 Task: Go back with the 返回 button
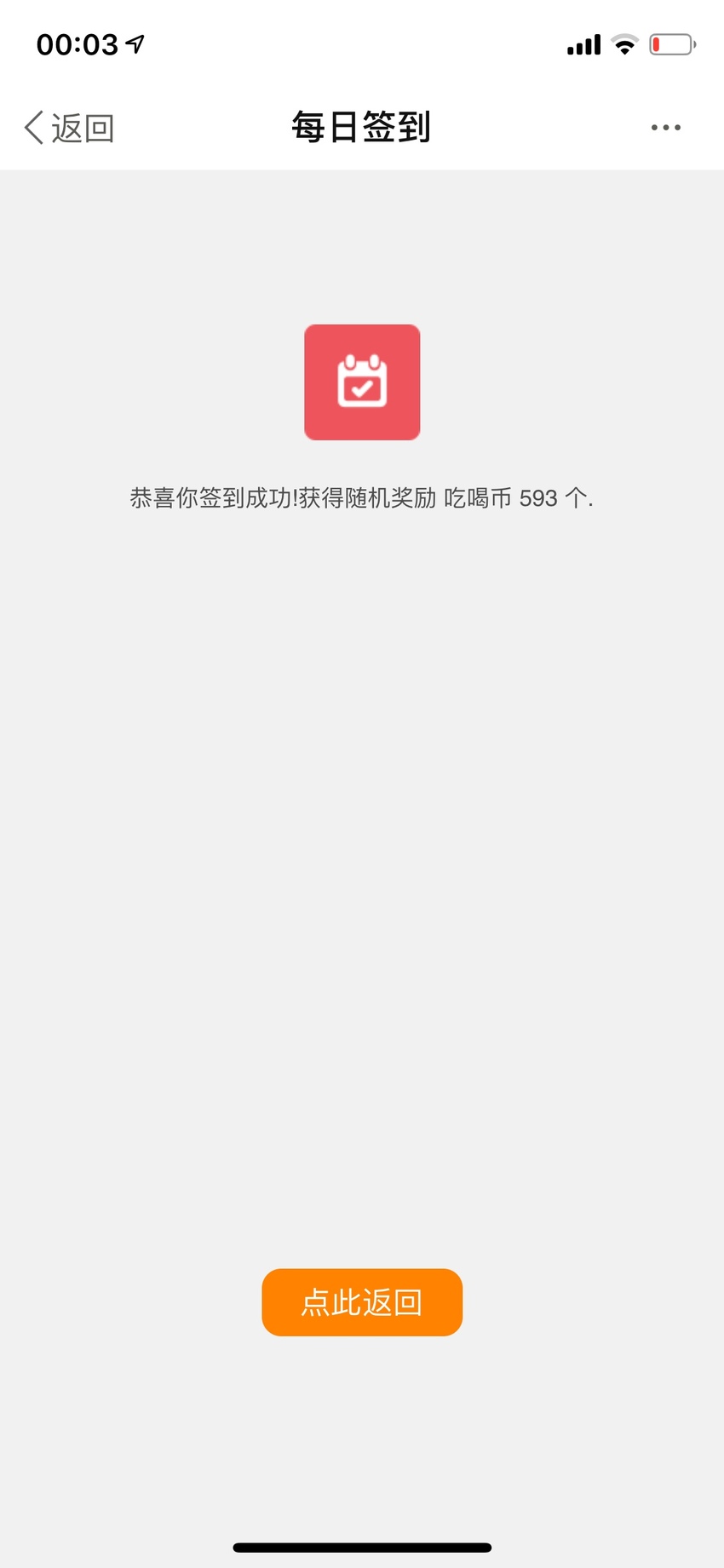[x=69, y=128]
